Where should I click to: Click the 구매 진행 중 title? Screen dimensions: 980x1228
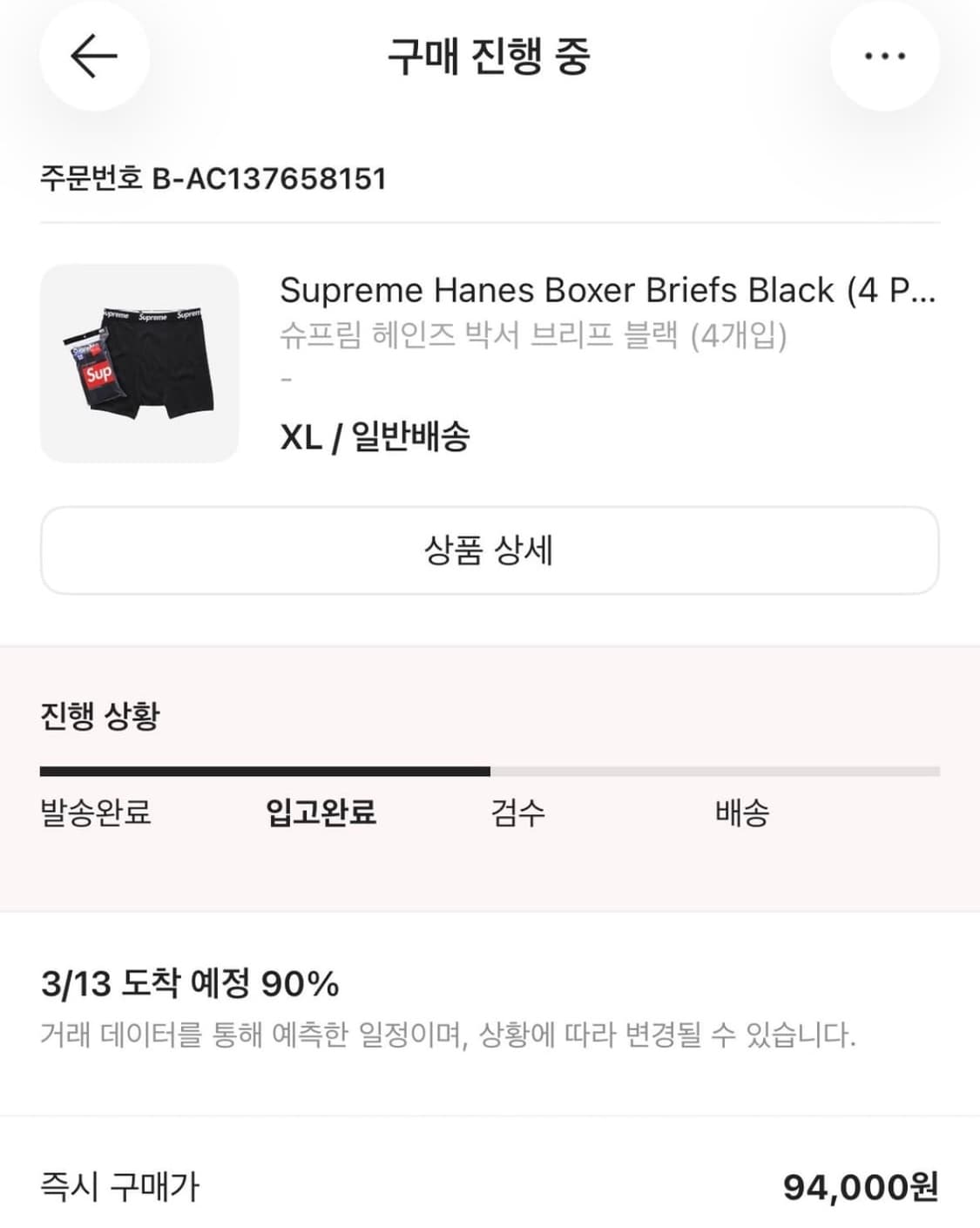pyautogui.click(x=490, y=56)
